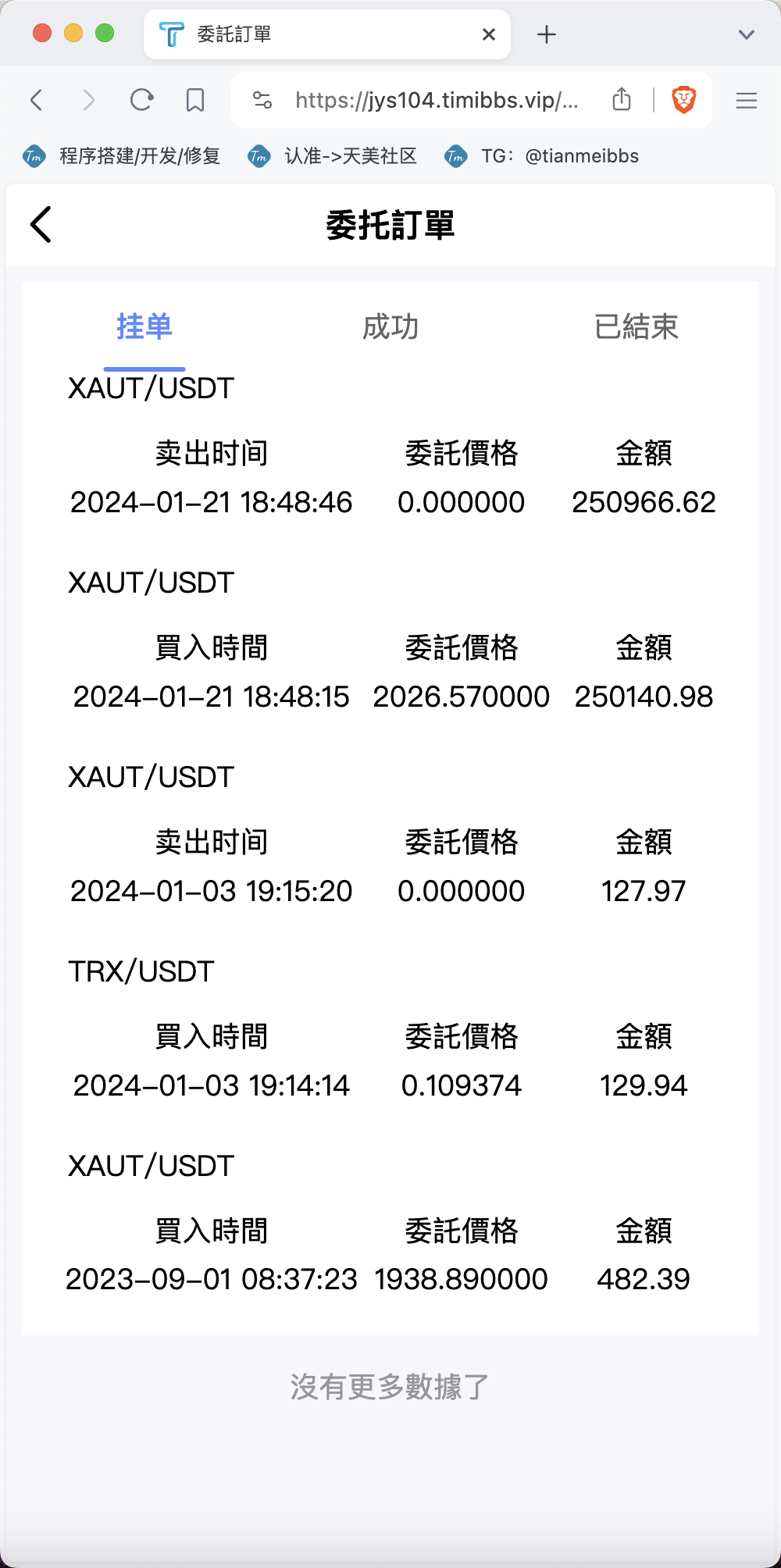Select the 挂单 tab
This screenshot has height=1568, width=781.
tap(144, 326)
